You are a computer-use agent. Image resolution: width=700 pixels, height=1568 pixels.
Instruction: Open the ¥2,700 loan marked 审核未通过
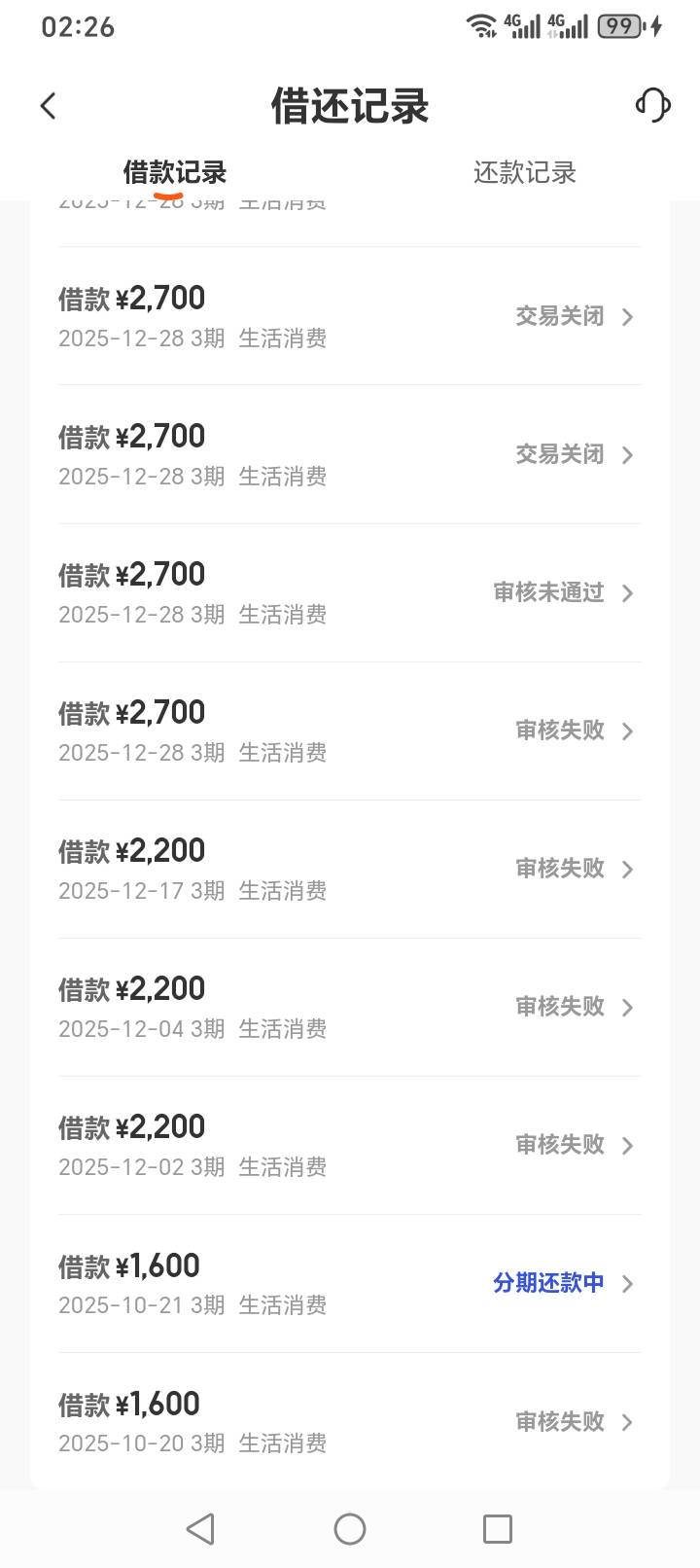[x=350, y=593]
